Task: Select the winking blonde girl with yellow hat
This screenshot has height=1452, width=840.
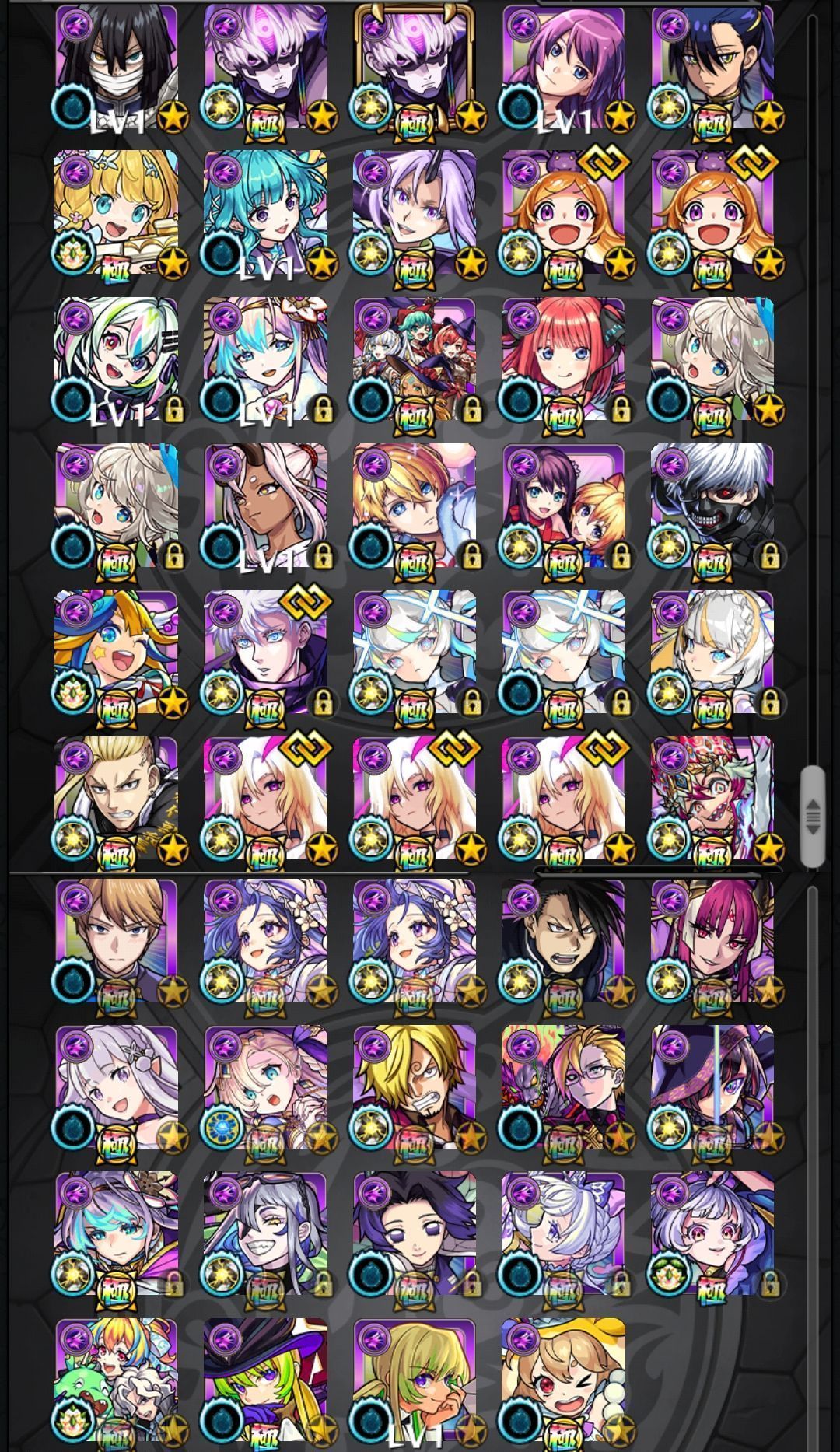Action: (564, 1380)
